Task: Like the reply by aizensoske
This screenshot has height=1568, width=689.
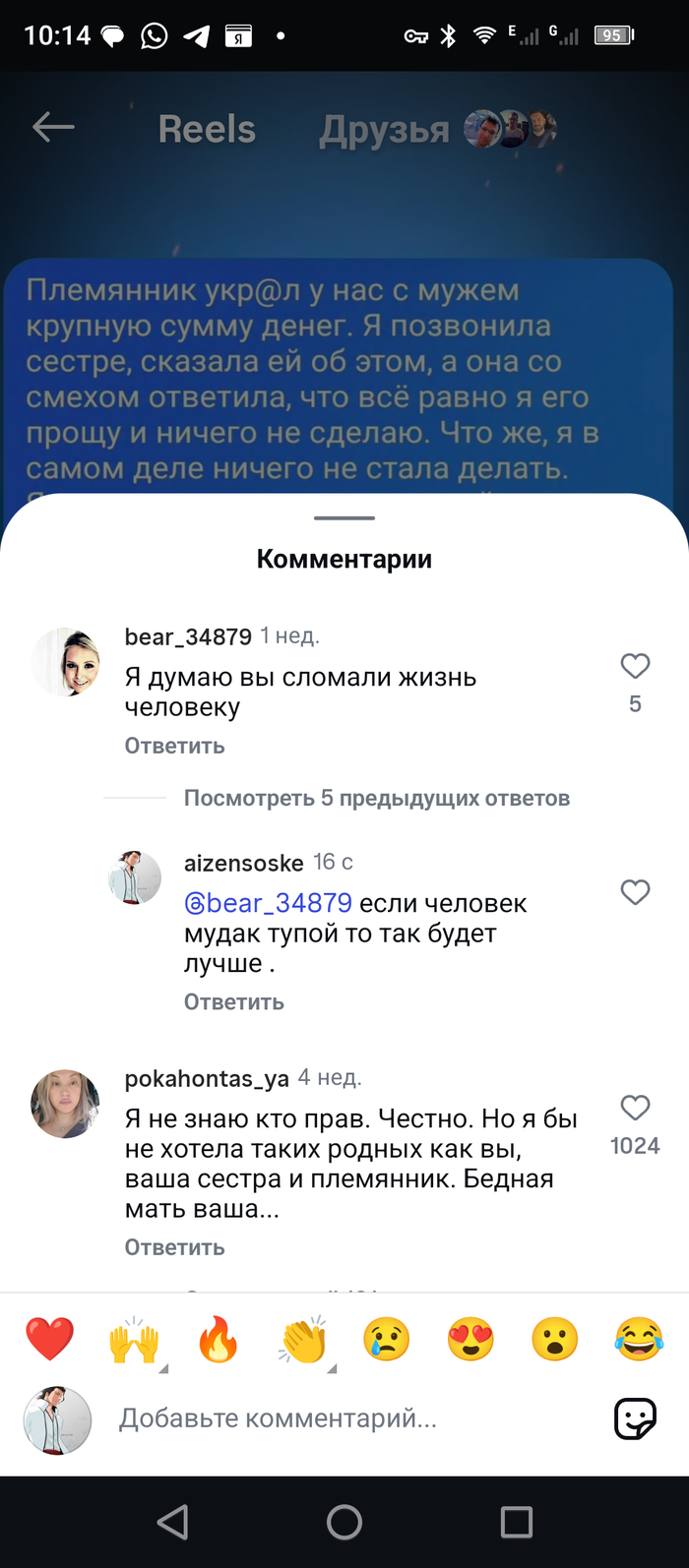Action: (635, 892)
